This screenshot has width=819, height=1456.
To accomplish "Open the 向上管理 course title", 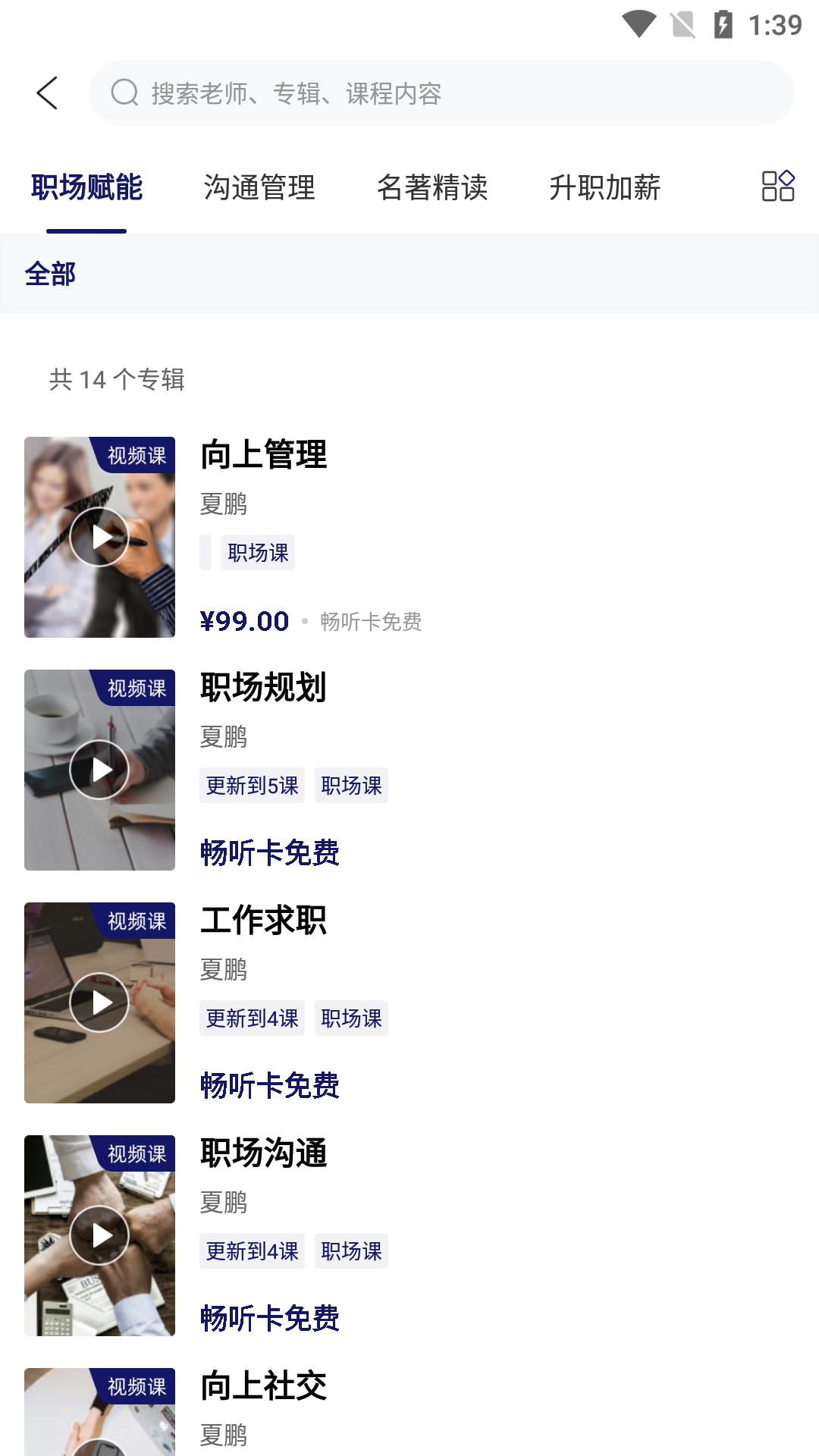I will pos(263,456).
